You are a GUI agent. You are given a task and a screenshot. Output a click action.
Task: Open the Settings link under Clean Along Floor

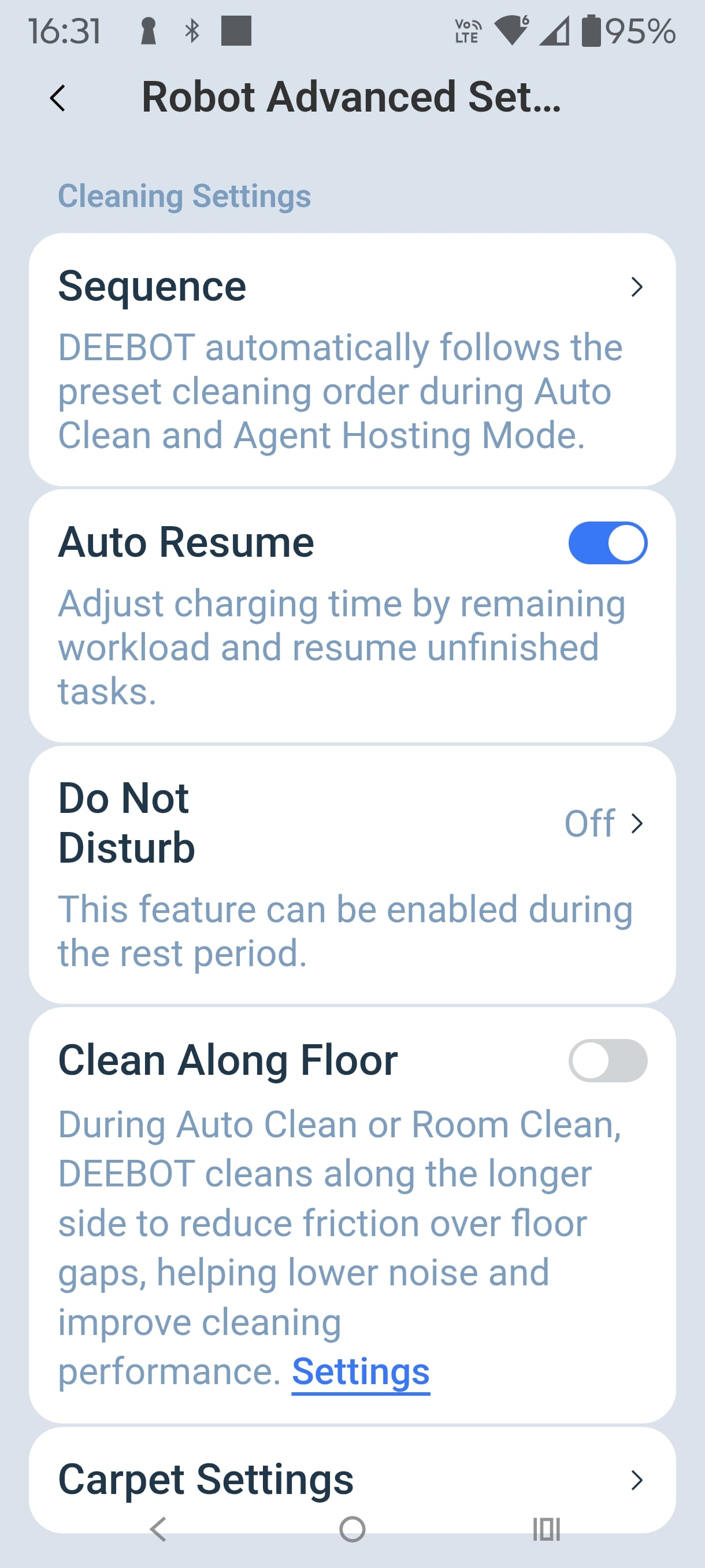click(x=361, y=1372)
